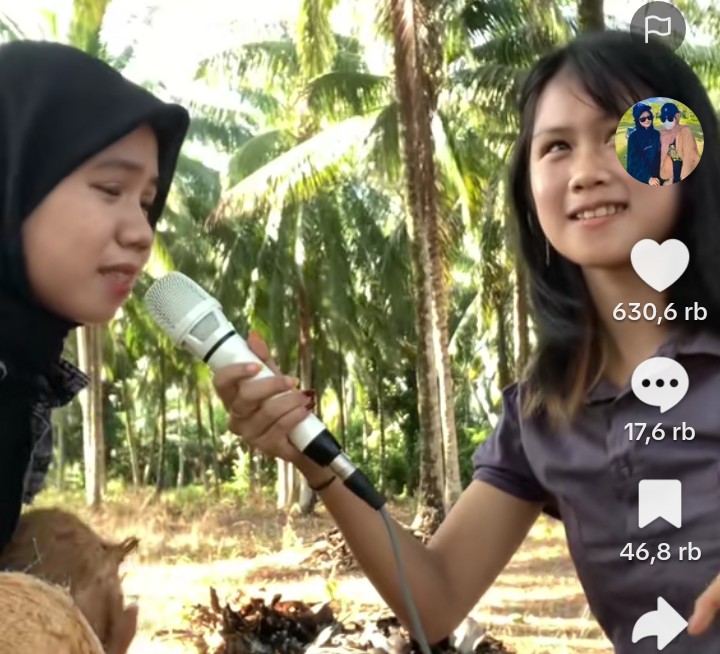Report the video with the flag icon

click(x=657, y=27)
